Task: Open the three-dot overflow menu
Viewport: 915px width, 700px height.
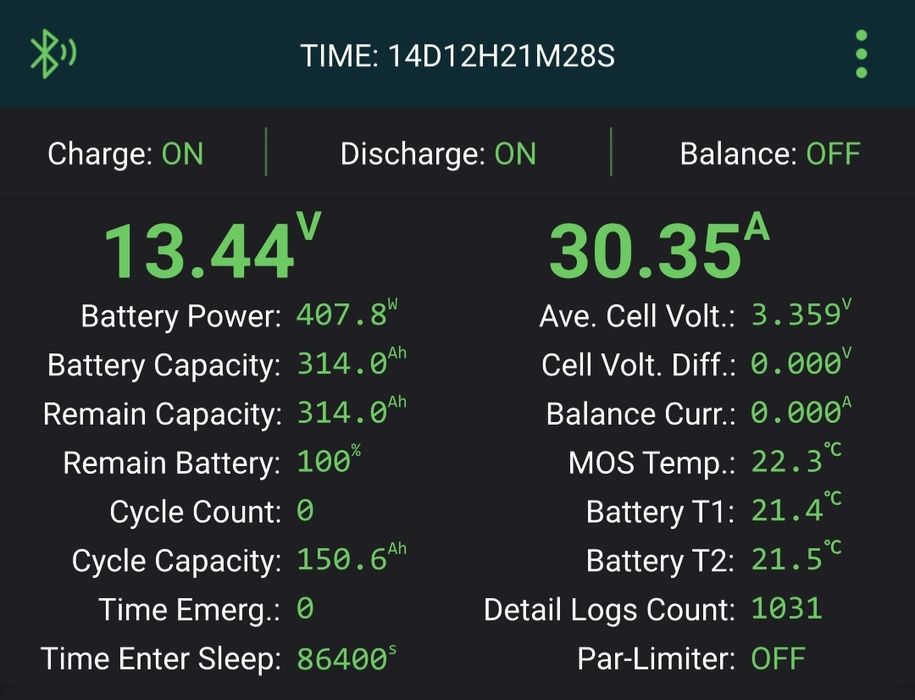Action: tap(861, 54)
